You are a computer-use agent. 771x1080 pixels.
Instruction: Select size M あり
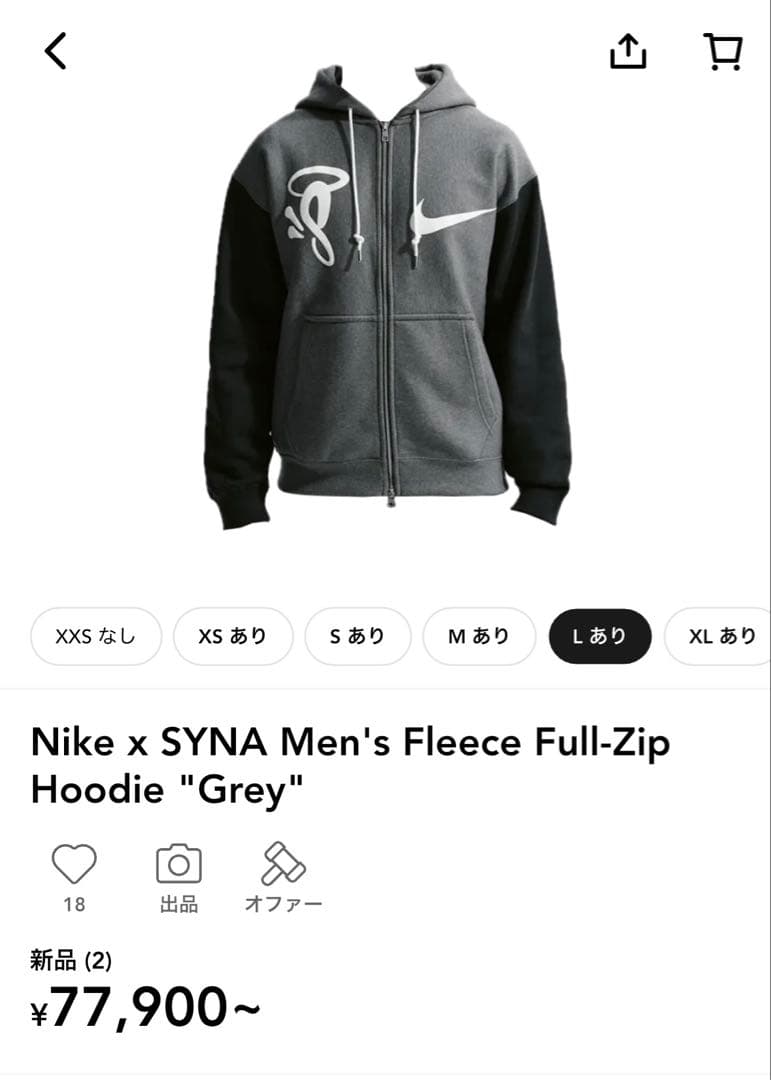coord(478,636)
